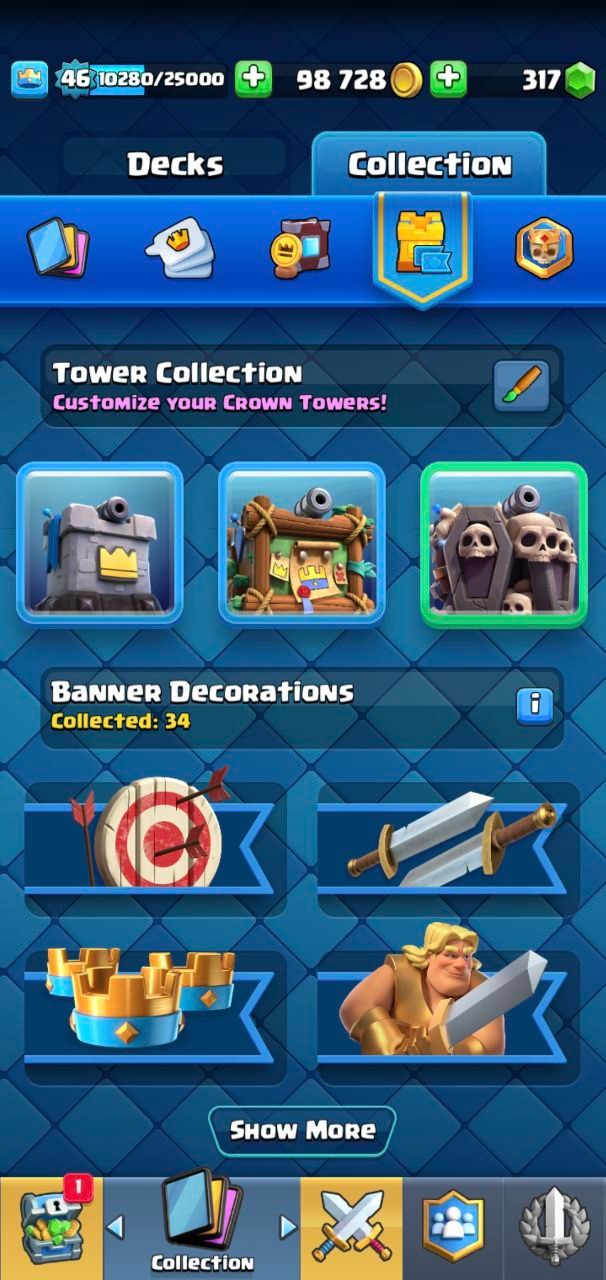
Task: Open Banner Decorations info button
Action: (534, 704)
